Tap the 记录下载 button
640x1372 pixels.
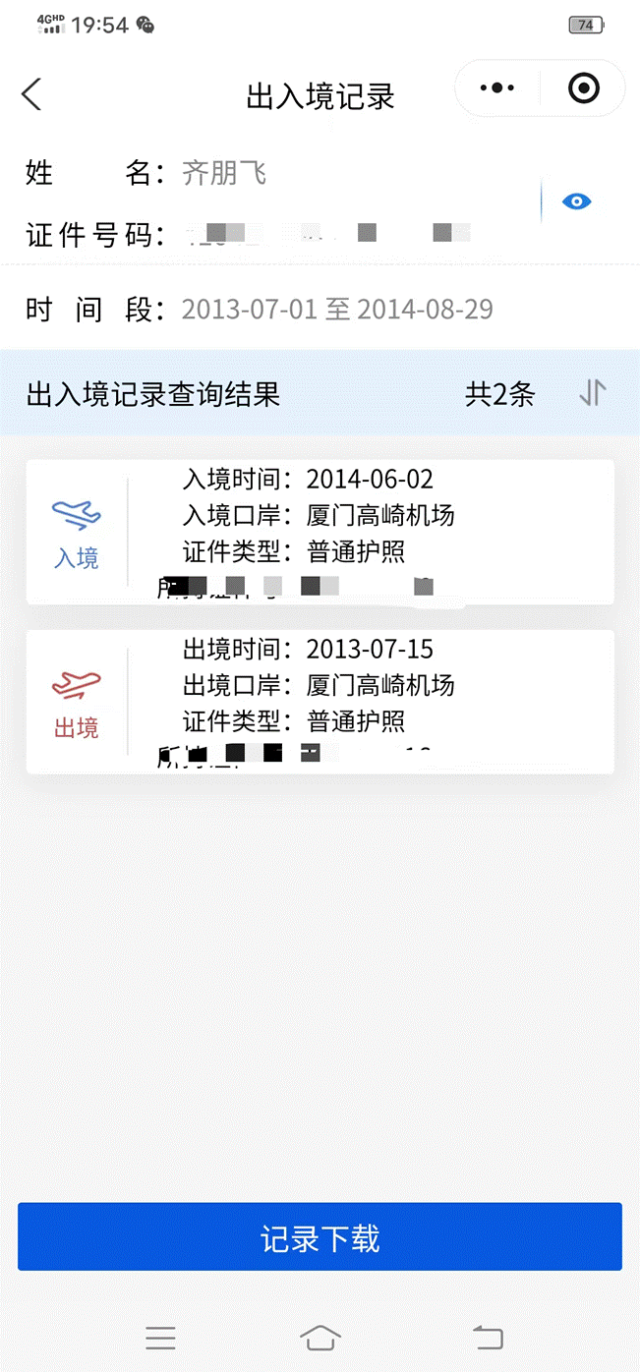click(320, 1237)
